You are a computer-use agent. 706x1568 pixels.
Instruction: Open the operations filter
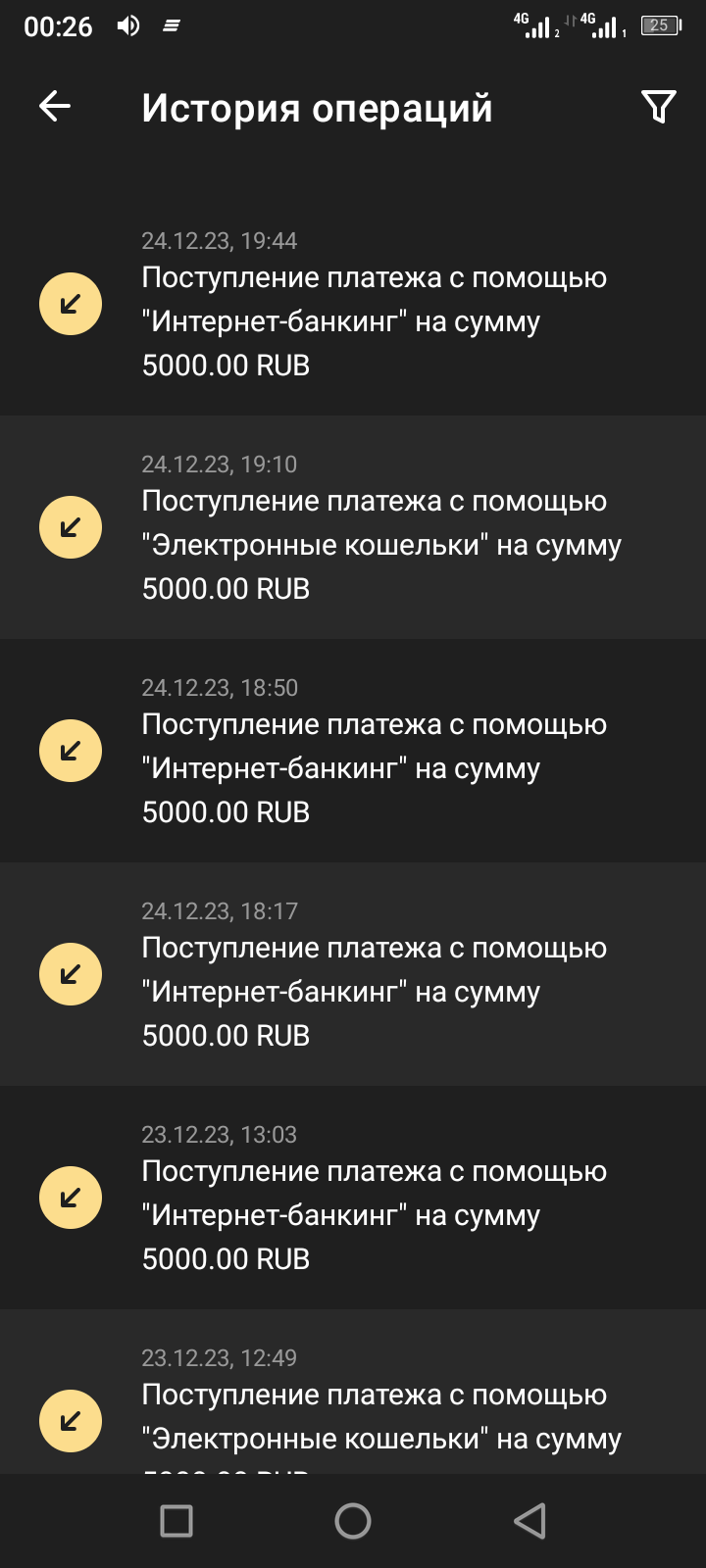pos(658,107)
